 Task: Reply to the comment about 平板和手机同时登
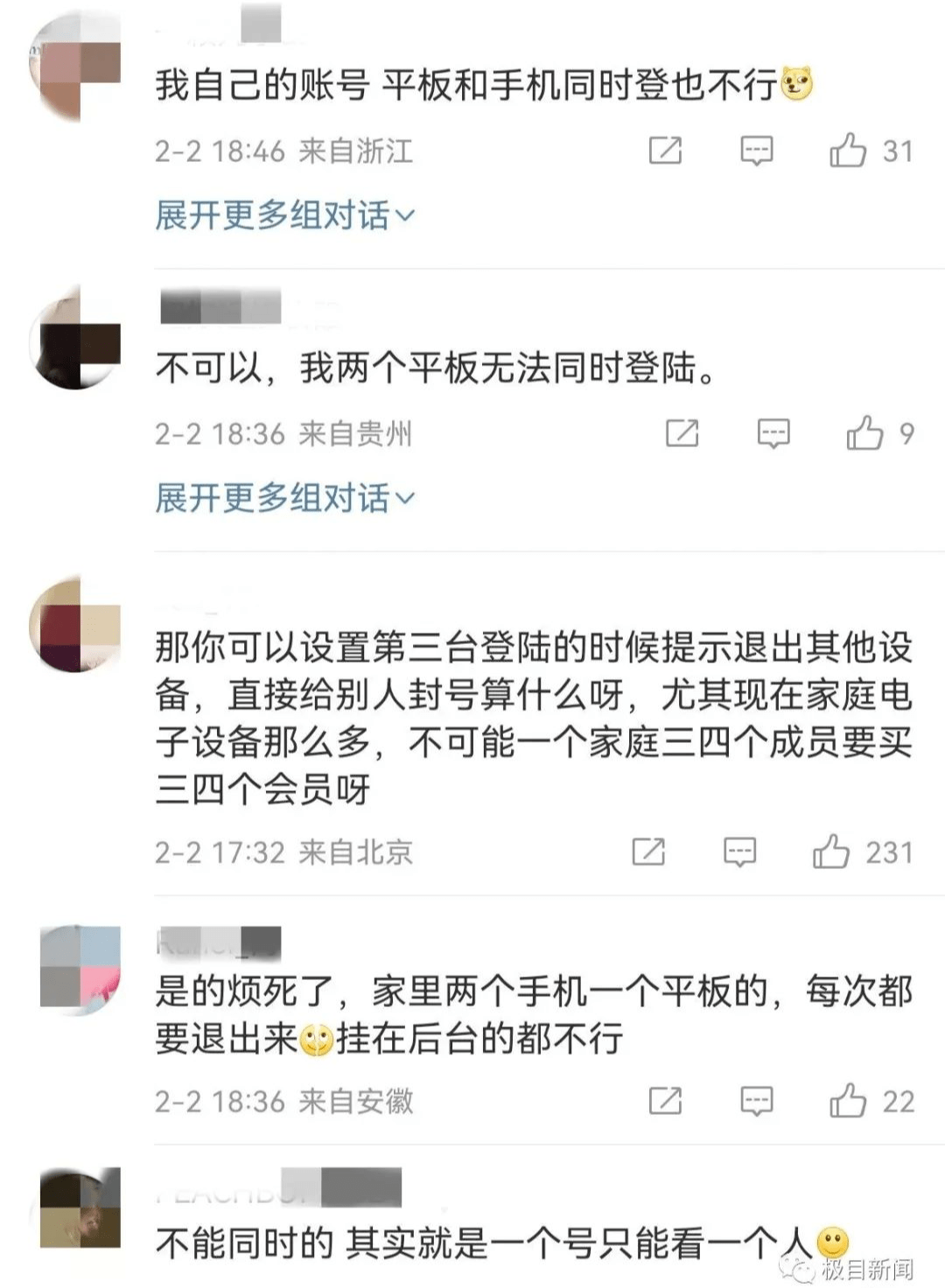tap(756, 150)
